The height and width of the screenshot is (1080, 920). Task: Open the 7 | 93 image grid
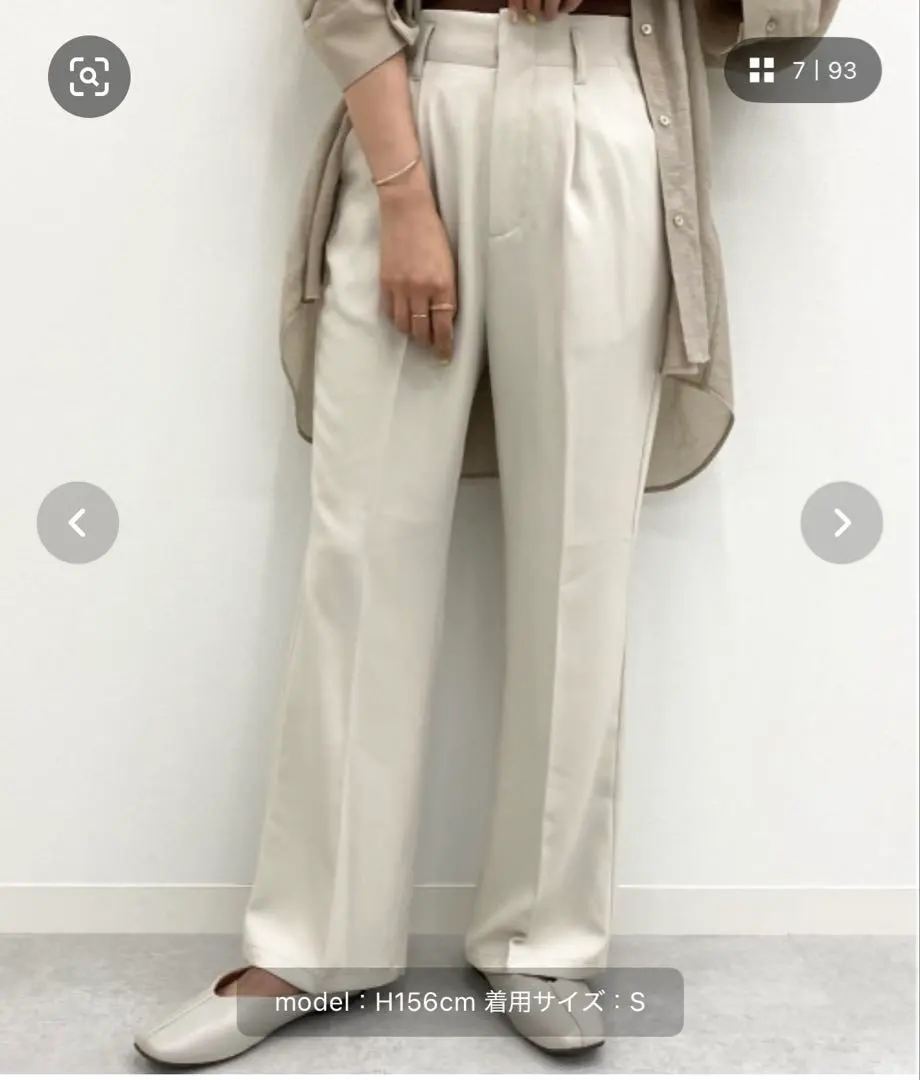802,70
